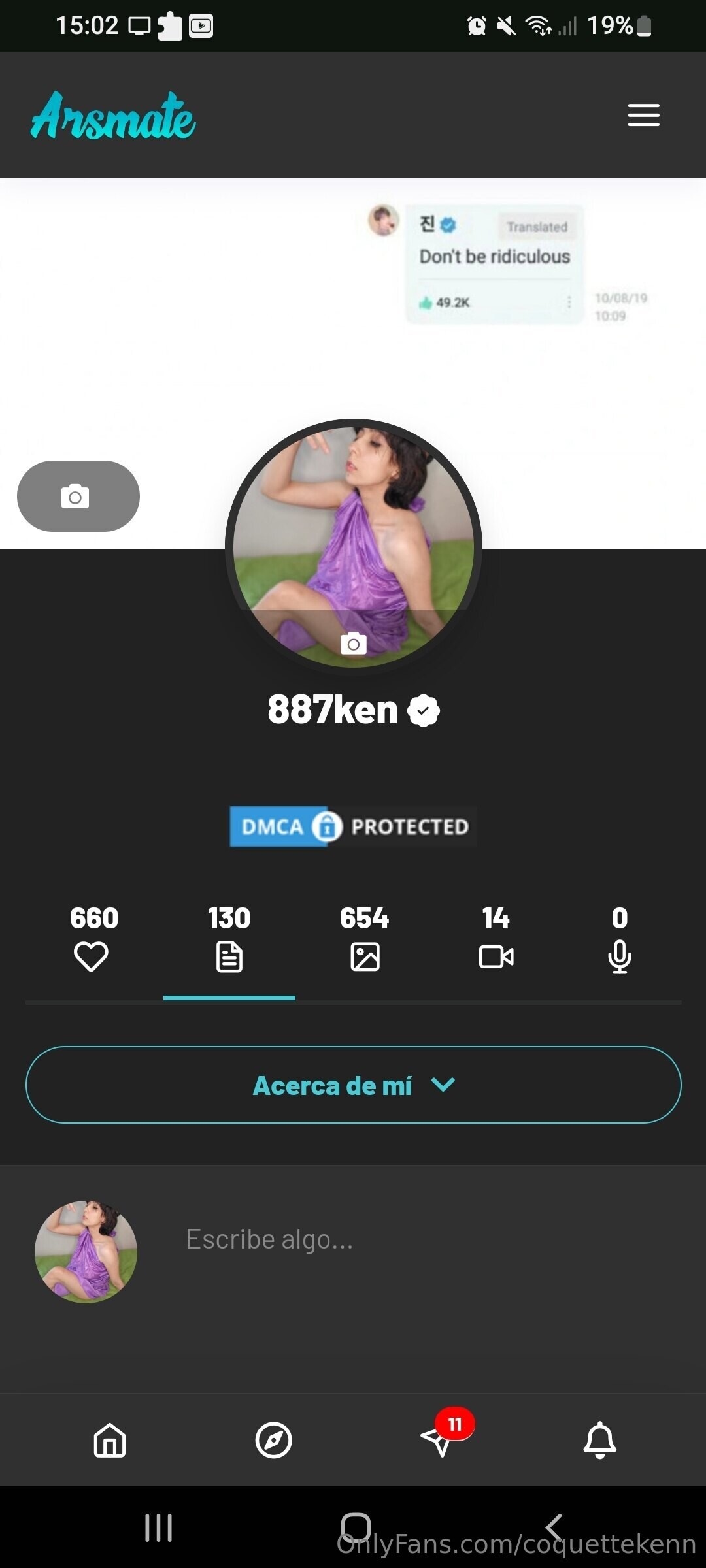Image resolution: width=706 pixels, height=1568 pixels.
Task: Expand the Acerca de mí section
Action: [x=353, y=1085]
